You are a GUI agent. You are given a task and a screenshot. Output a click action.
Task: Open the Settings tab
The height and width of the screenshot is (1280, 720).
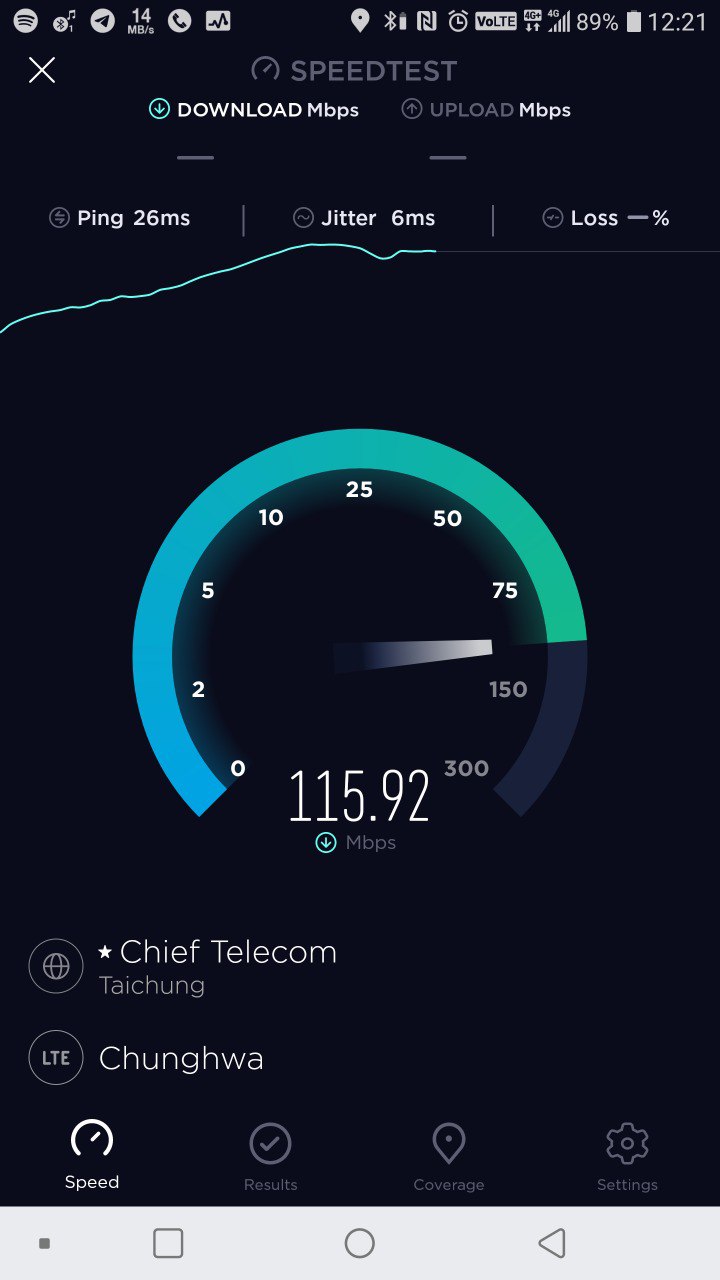pyautogui.click(x=627, y=1156)
